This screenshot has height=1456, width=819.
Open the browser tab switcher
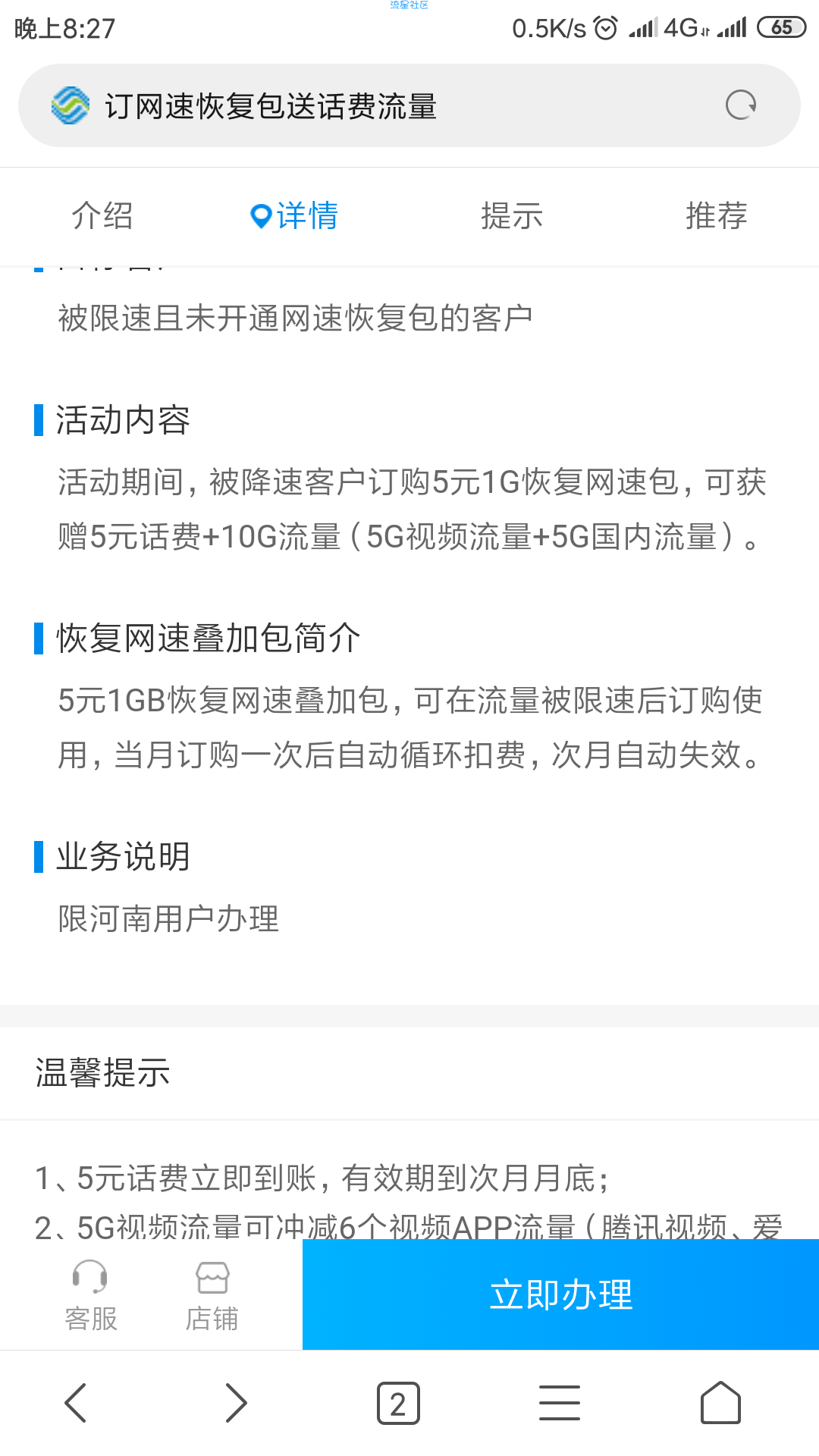398,1403
